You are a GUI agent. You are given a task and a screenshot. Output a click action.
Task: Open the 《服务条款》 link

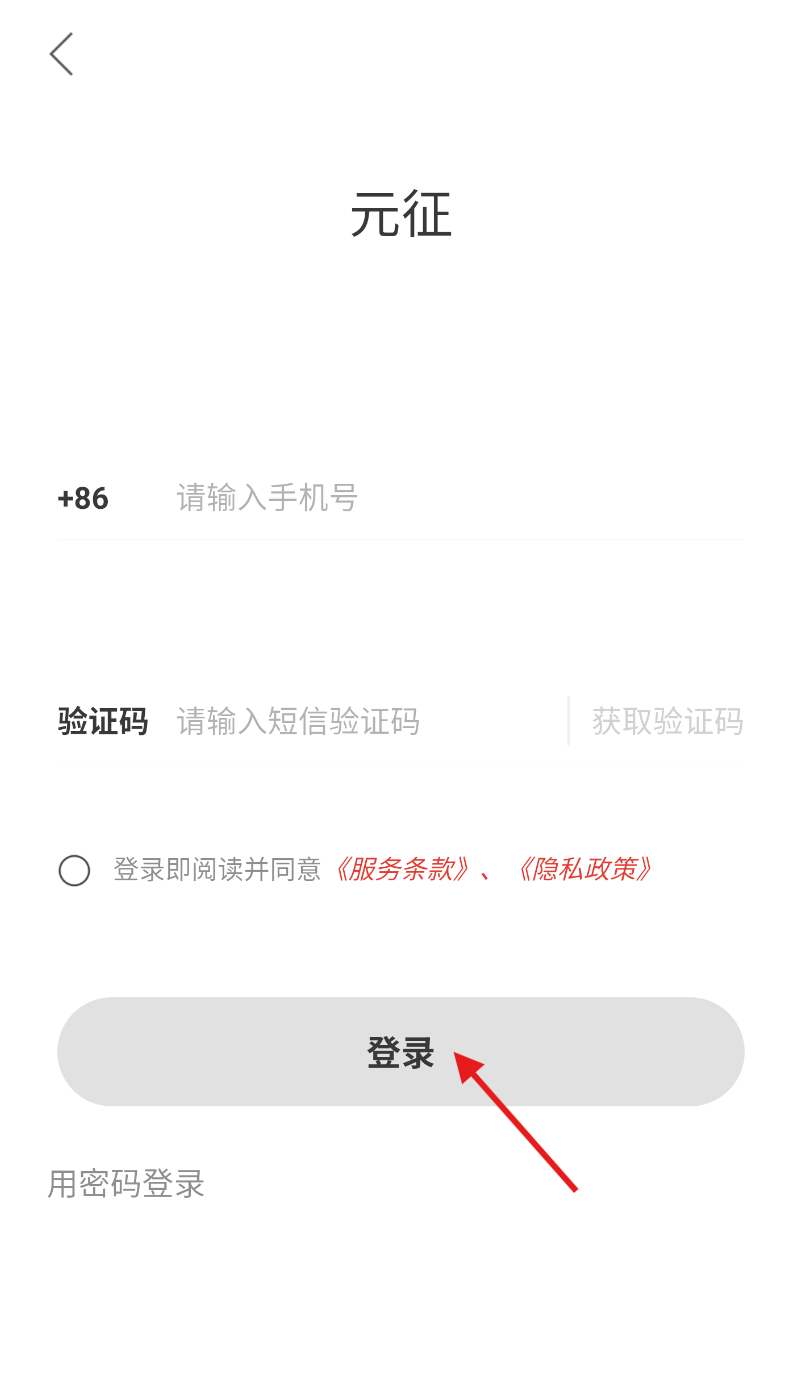click(x=400, y=869)
